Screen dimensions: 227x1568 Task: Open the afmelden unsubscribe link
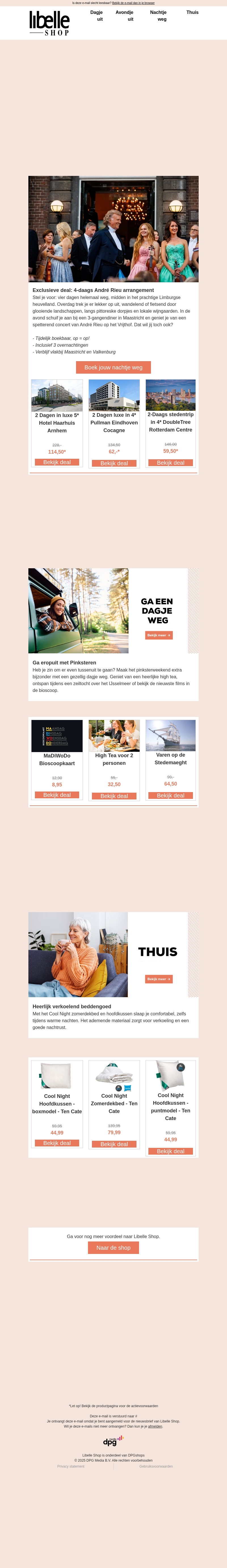point(155,1426)
